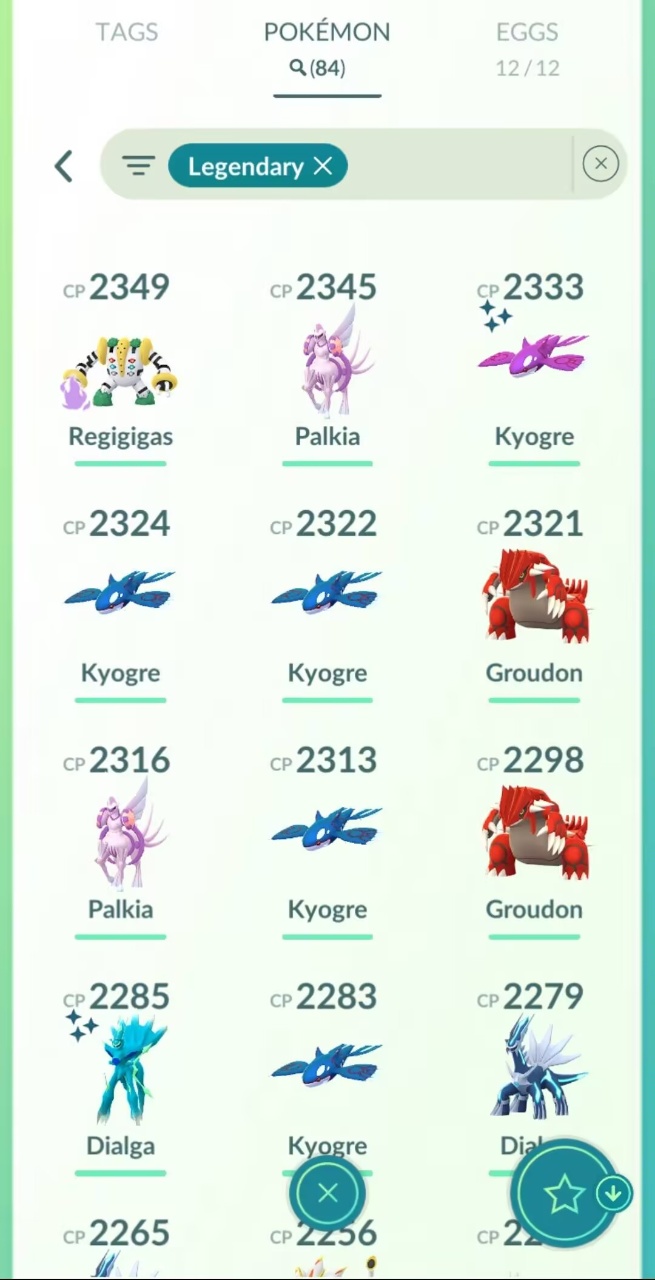Go back with the left arrow
The width and height of the screenshot is (655, 1280).
pos(64,166)
